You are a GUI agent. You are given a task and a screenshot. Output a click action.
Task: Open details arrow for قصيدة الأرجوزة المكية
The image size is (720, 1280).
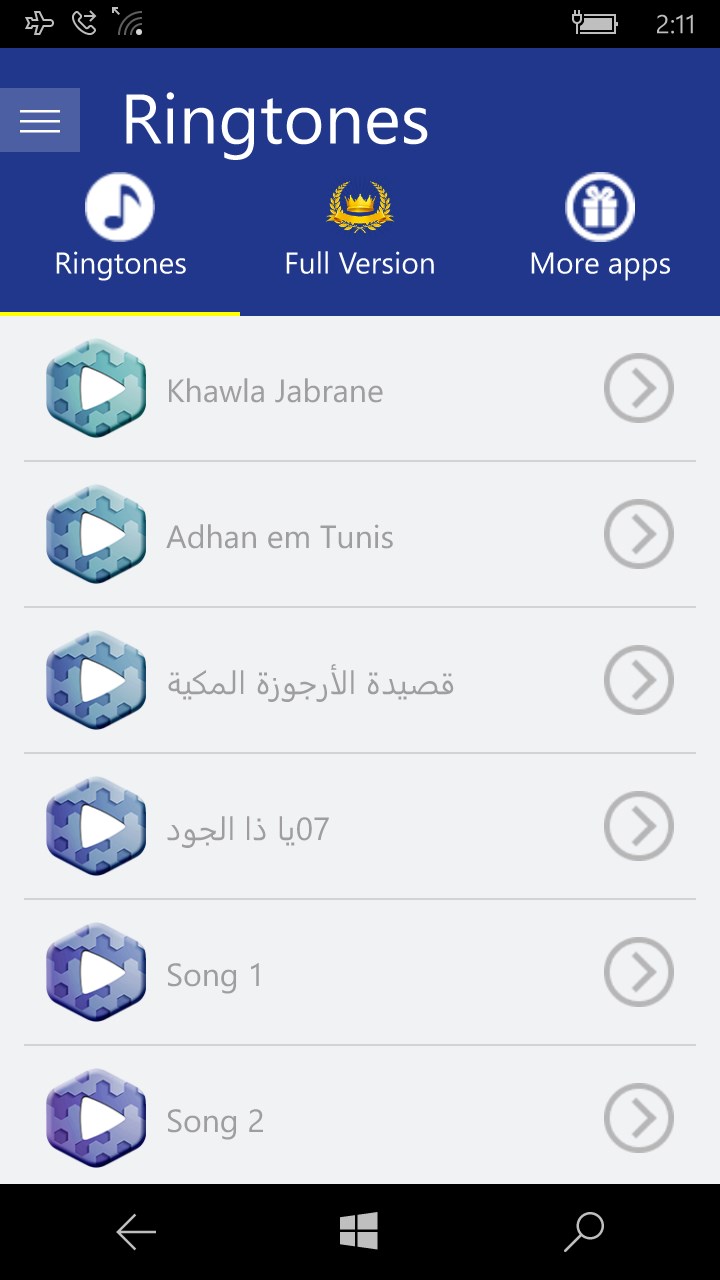pyautogui.click(x=639, y=681)
